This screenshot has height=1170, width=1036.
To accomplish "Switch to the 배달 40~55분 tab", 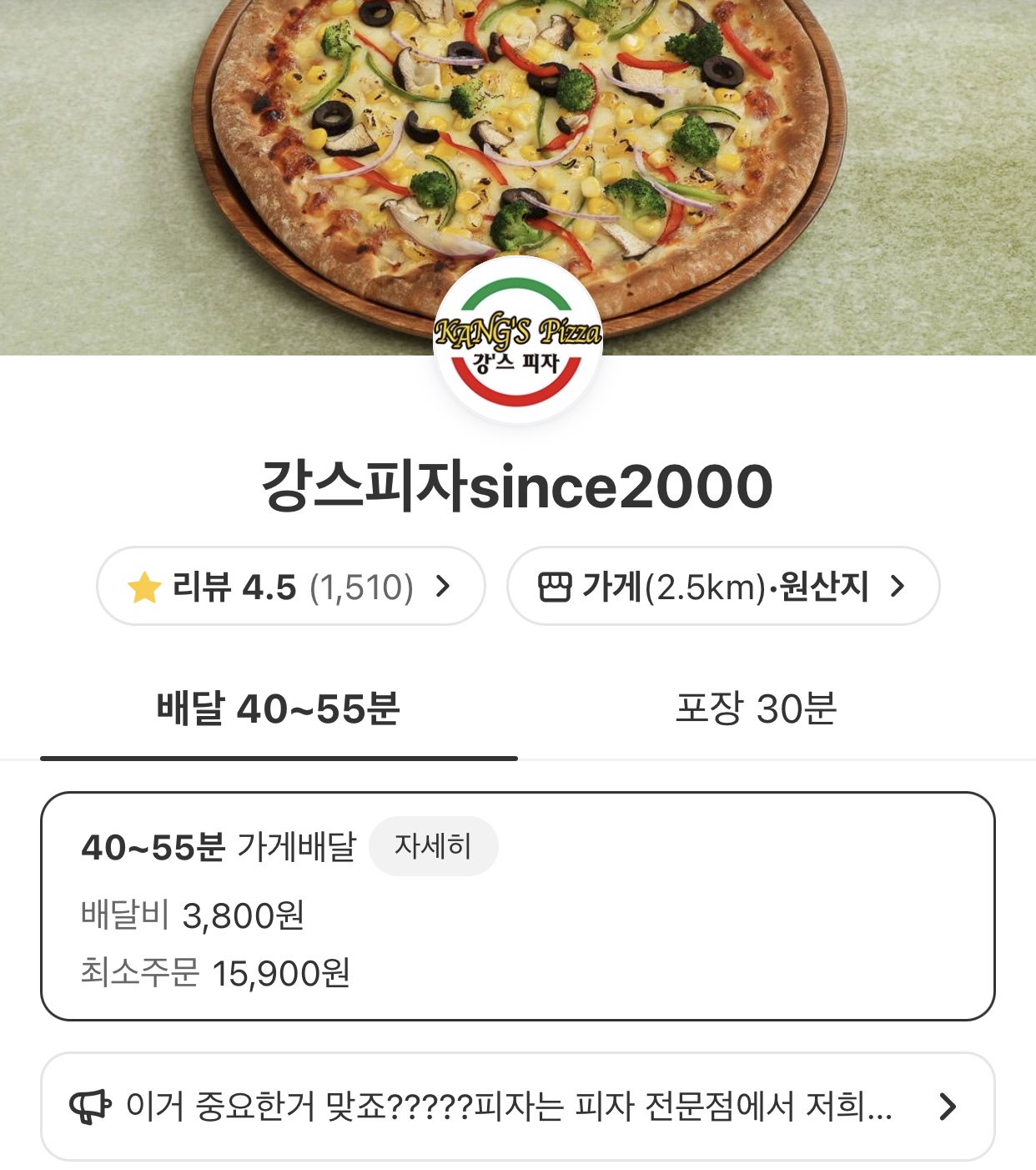I will pyautogui.click(x=279, y=709).
